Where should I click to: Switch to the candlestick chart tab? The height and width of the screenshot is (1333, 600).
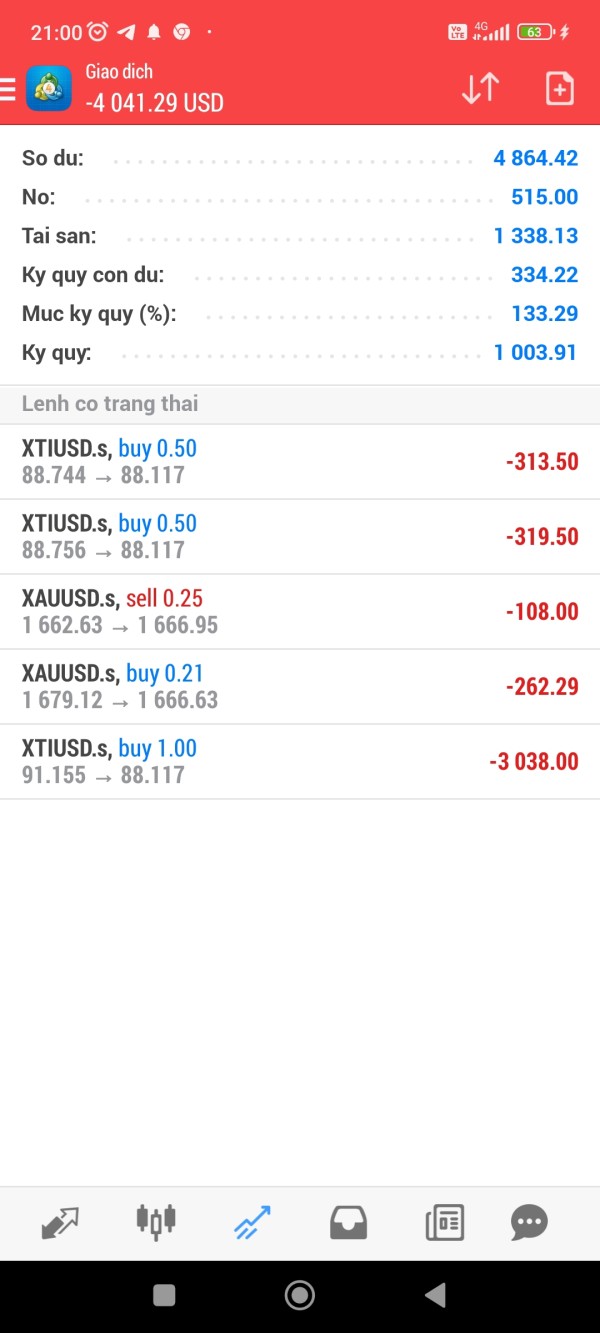[156, 1222]
